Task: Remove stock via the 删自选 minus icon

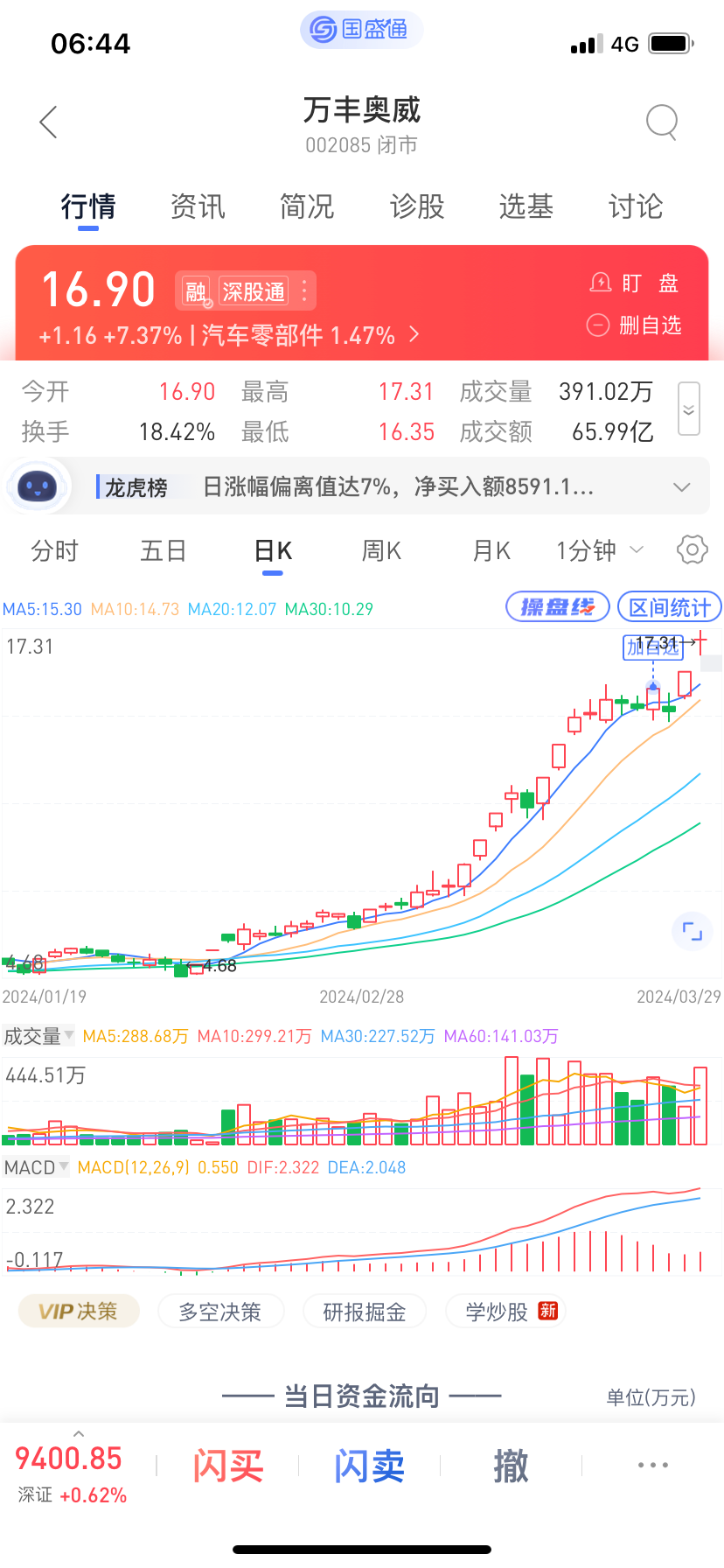Action: pos(597,325)
